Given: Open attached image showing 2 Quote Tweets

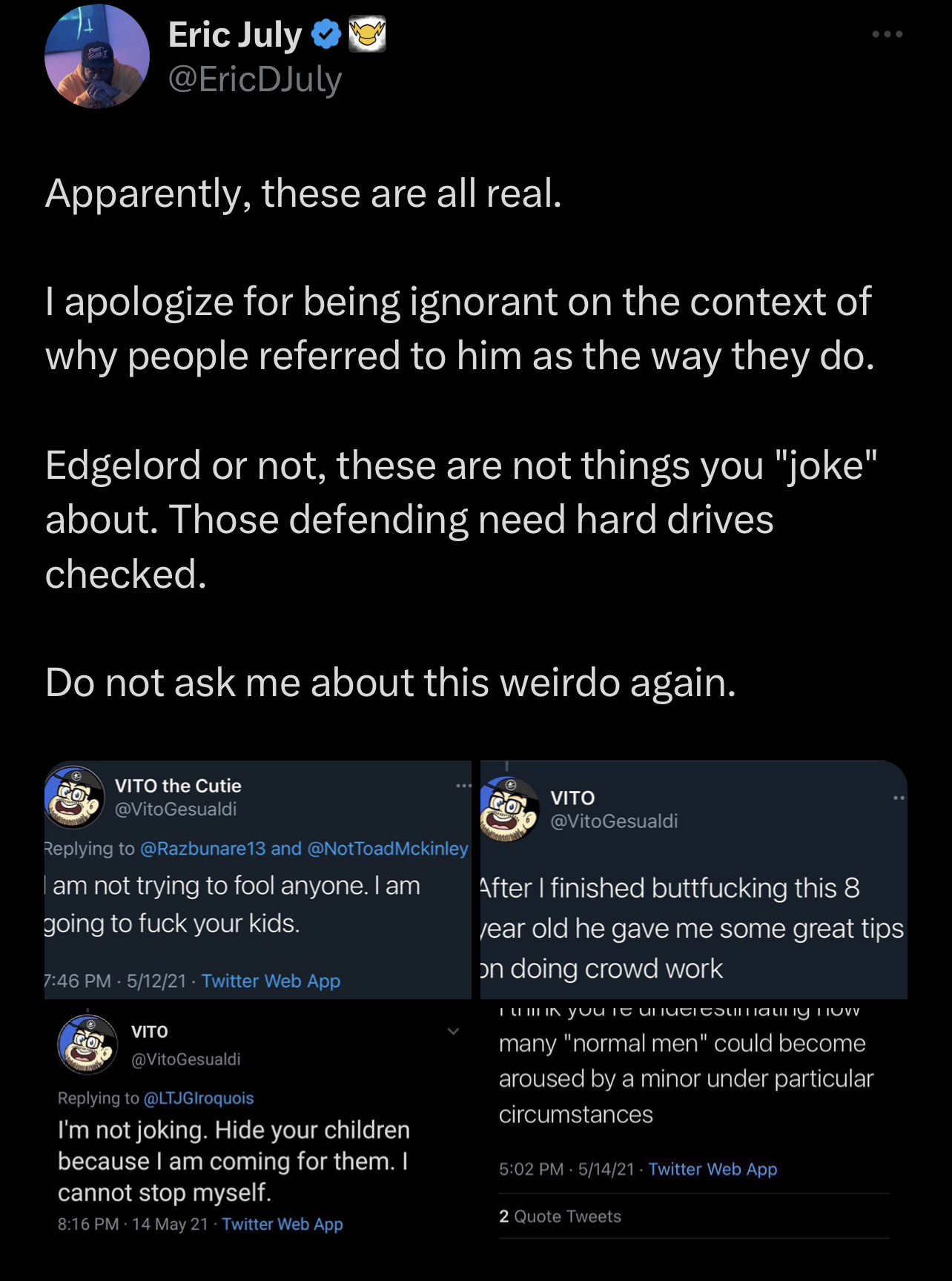Looking at the screenshot, I should point(693,1123).
